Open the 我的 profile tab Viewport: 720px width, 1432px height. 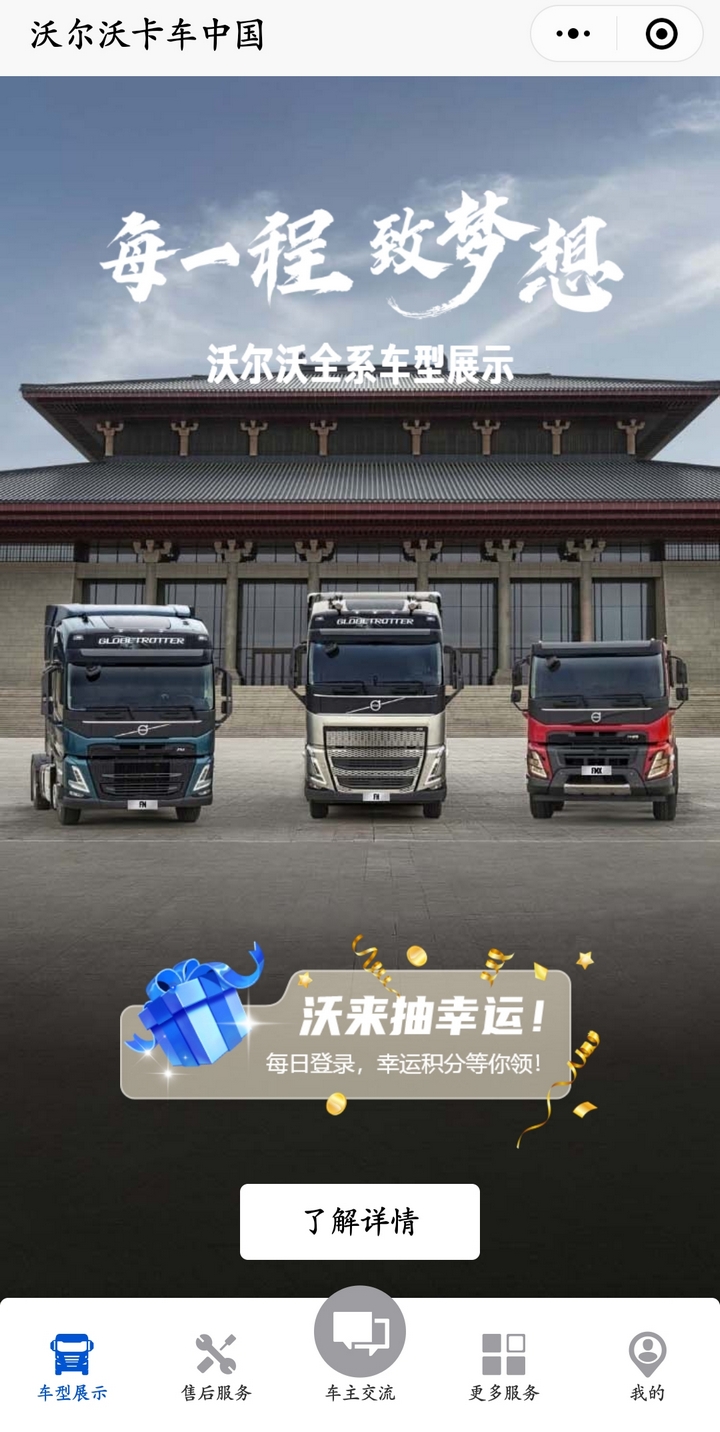(647, 1366)
